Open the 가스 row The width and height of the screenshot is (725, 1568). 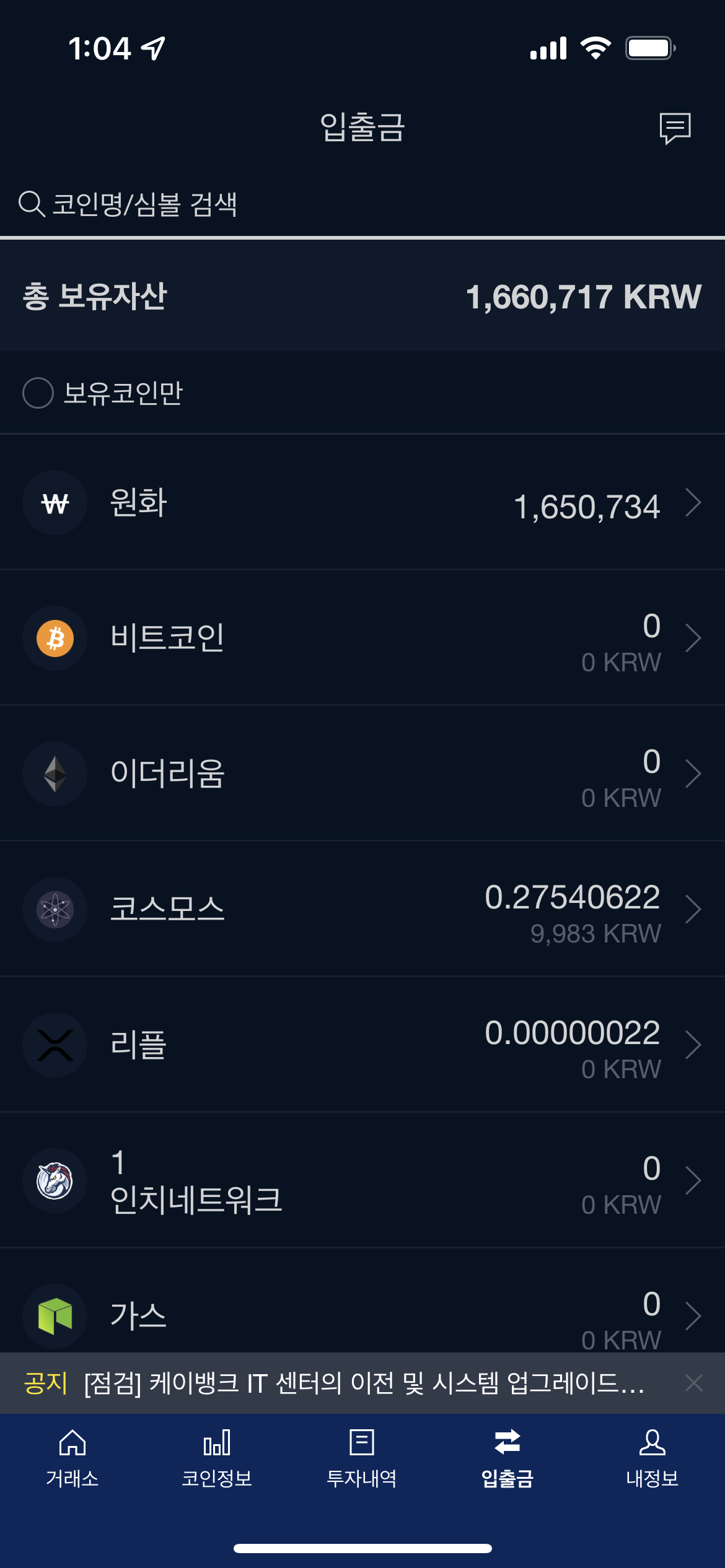[362, 1301]
